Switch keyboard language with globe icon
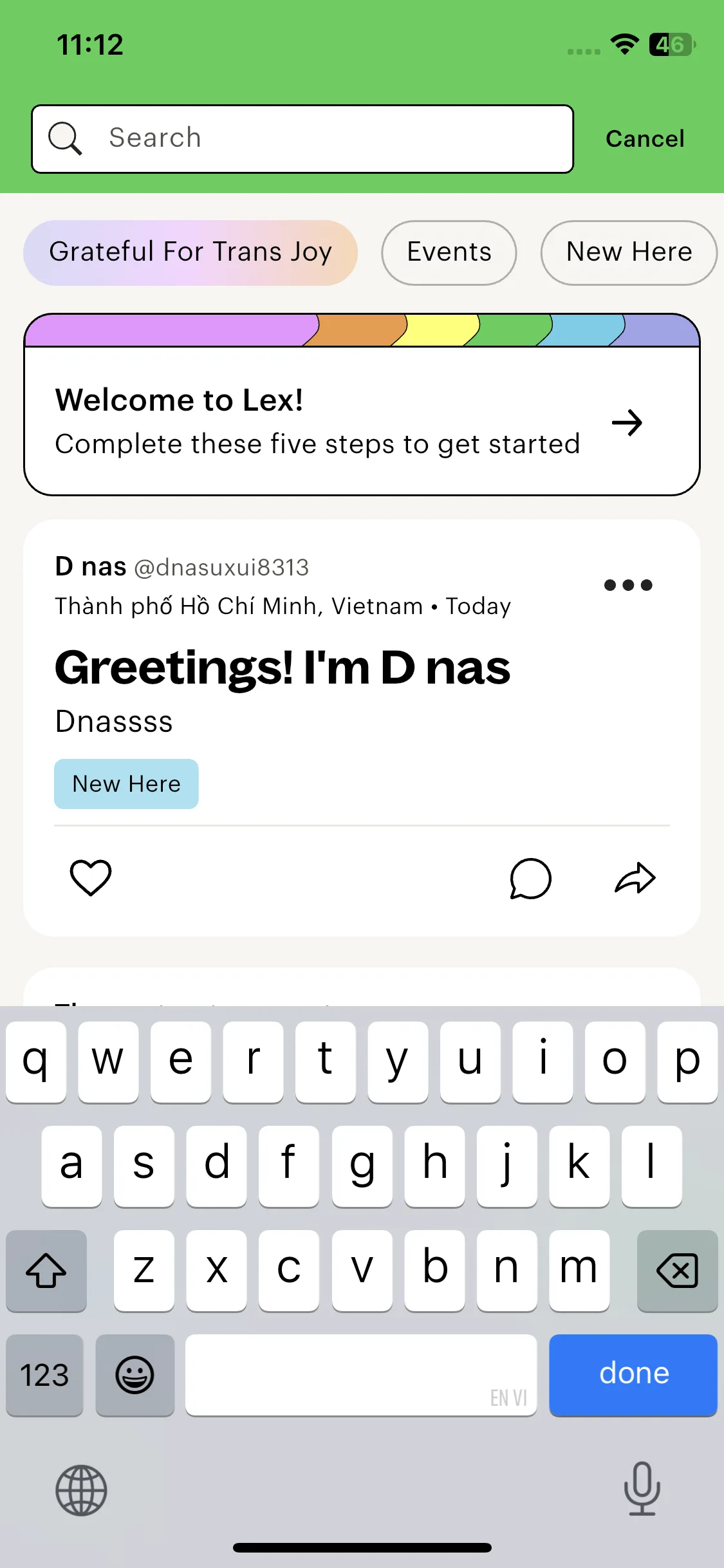This screenshot has height=1568, width=724. (81, 1490)
